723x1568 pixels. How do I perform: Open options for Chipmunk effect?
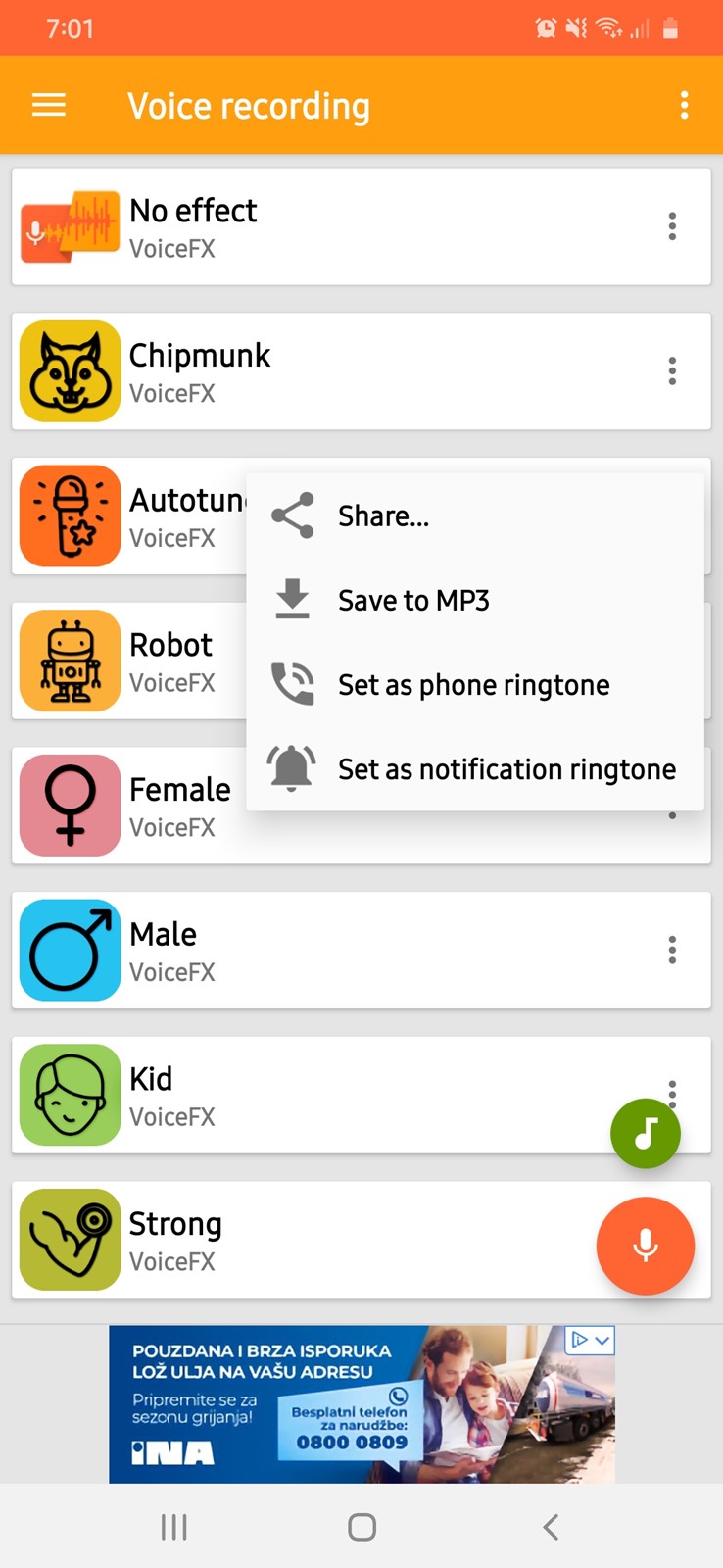pos(672,371)
